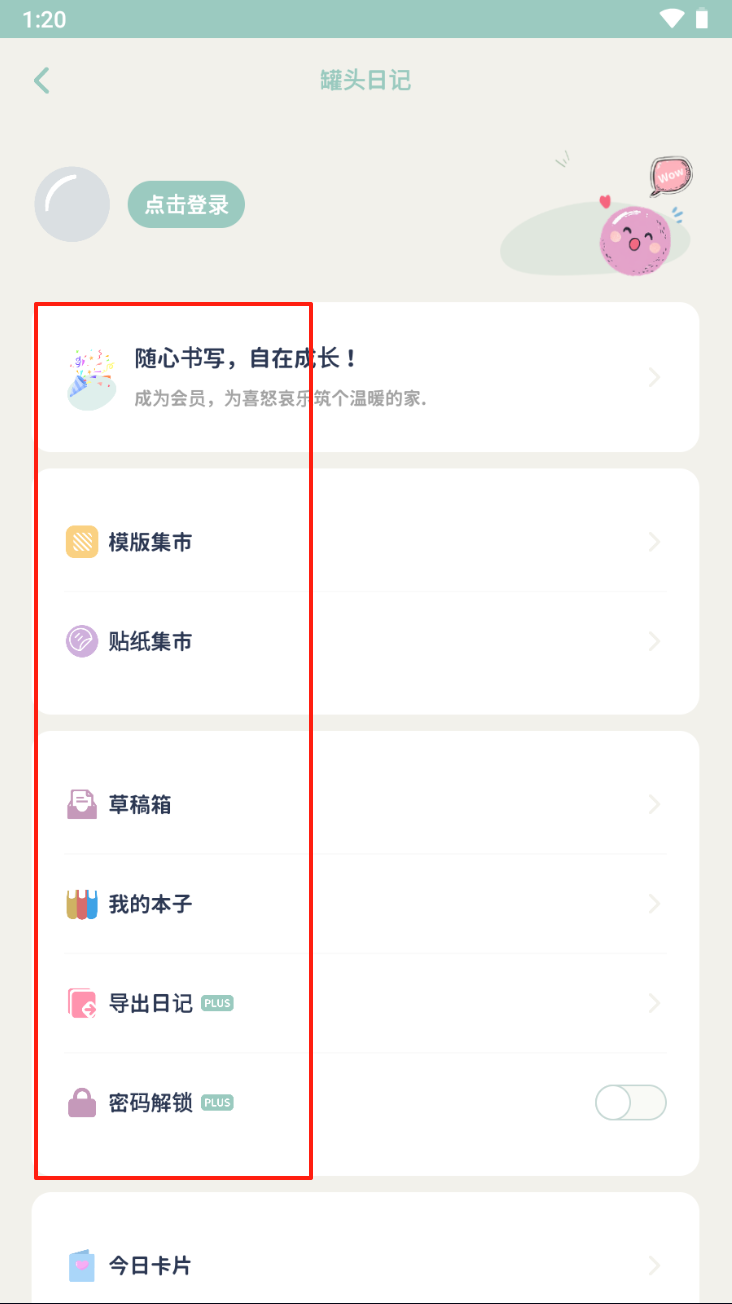Open 我的本子 notebooks
732x1304 pixels.
click(x=365, y=904)
